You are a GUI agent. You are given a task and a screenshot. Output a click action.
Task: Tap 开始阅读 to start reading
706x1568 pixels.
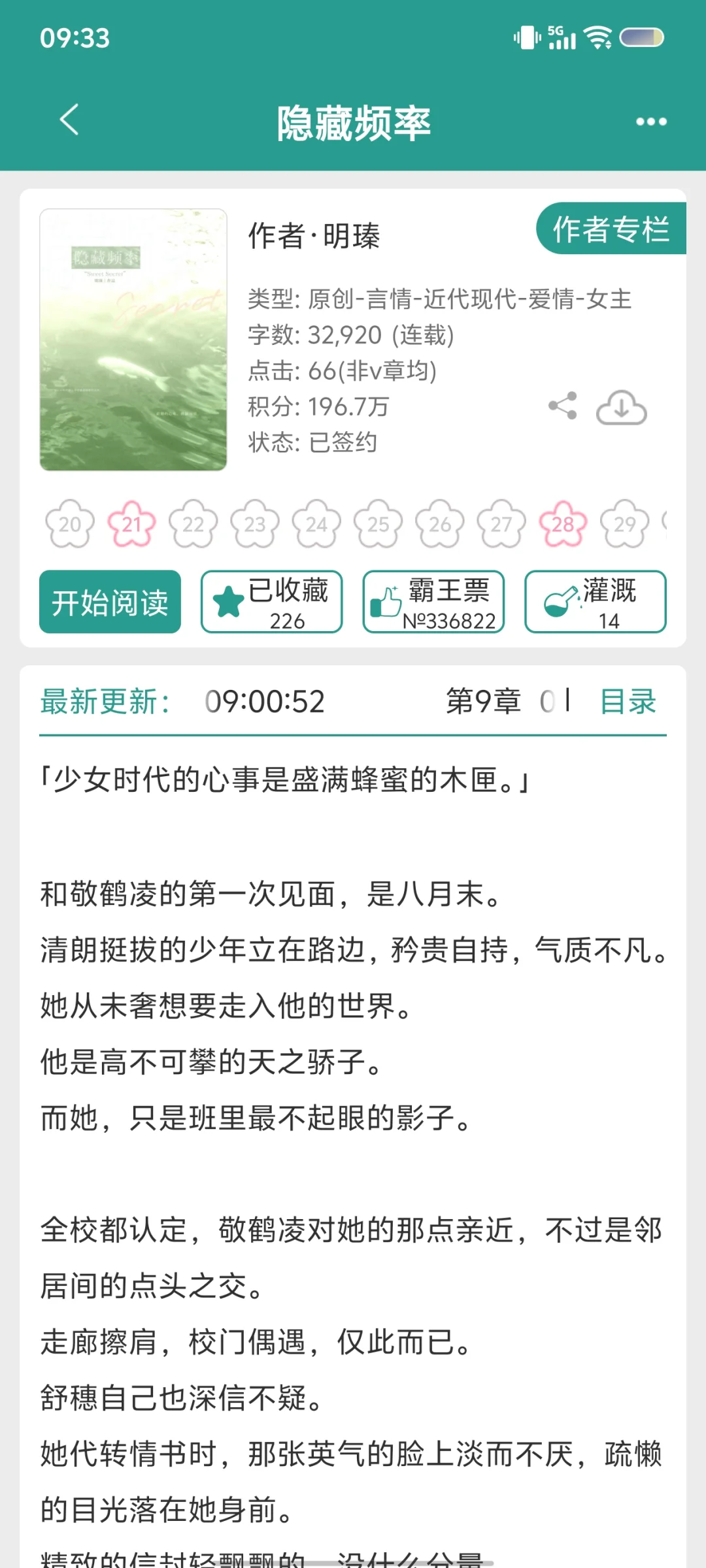pyautogui.click(x=110, y=602)
